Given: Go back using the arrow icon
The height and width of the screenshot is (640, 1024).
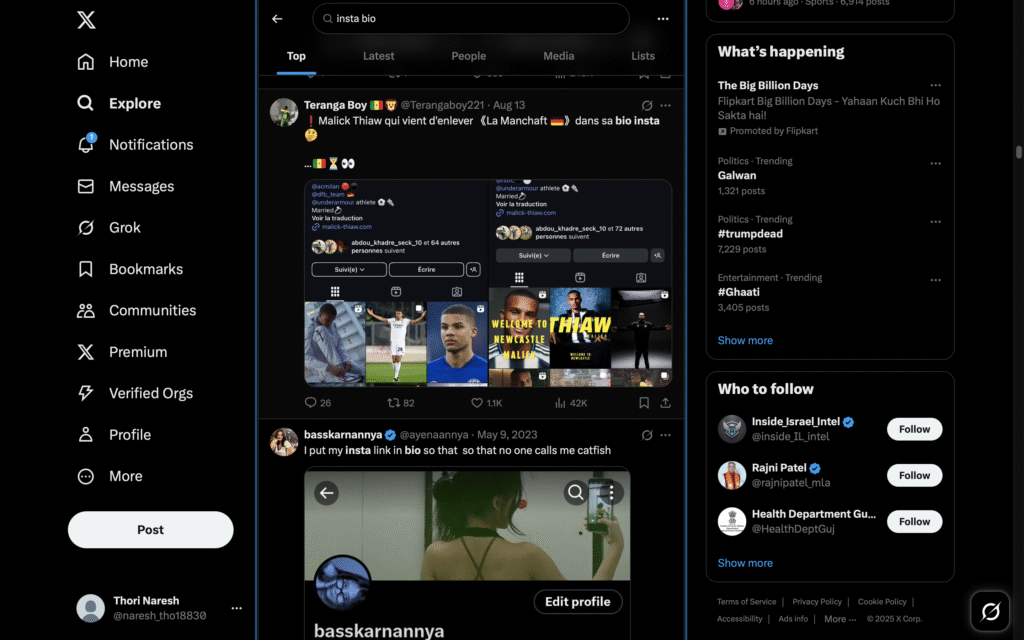Looking at the screenshot, I should (277, 18).
